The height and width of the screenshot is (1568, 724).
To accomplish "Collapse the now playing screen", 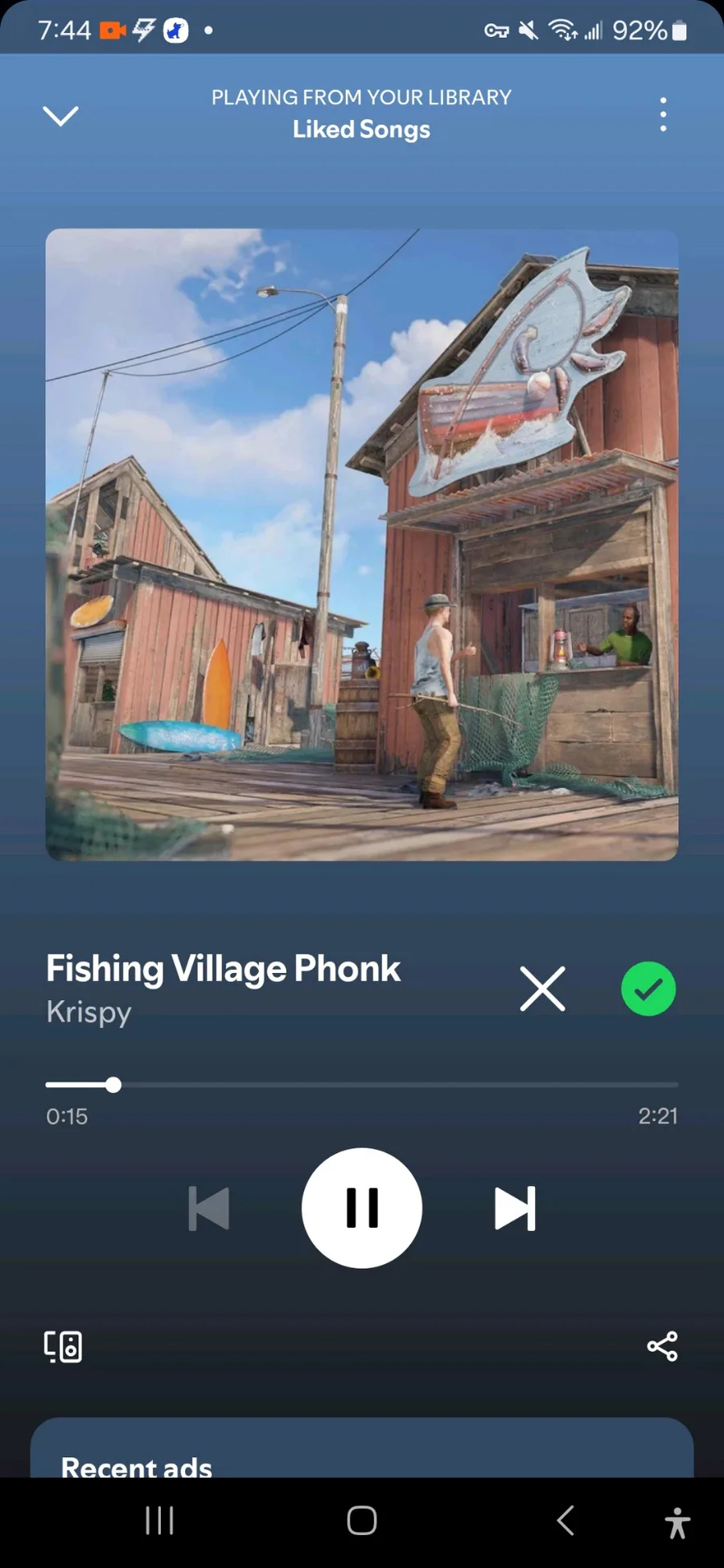I will 60,116.
